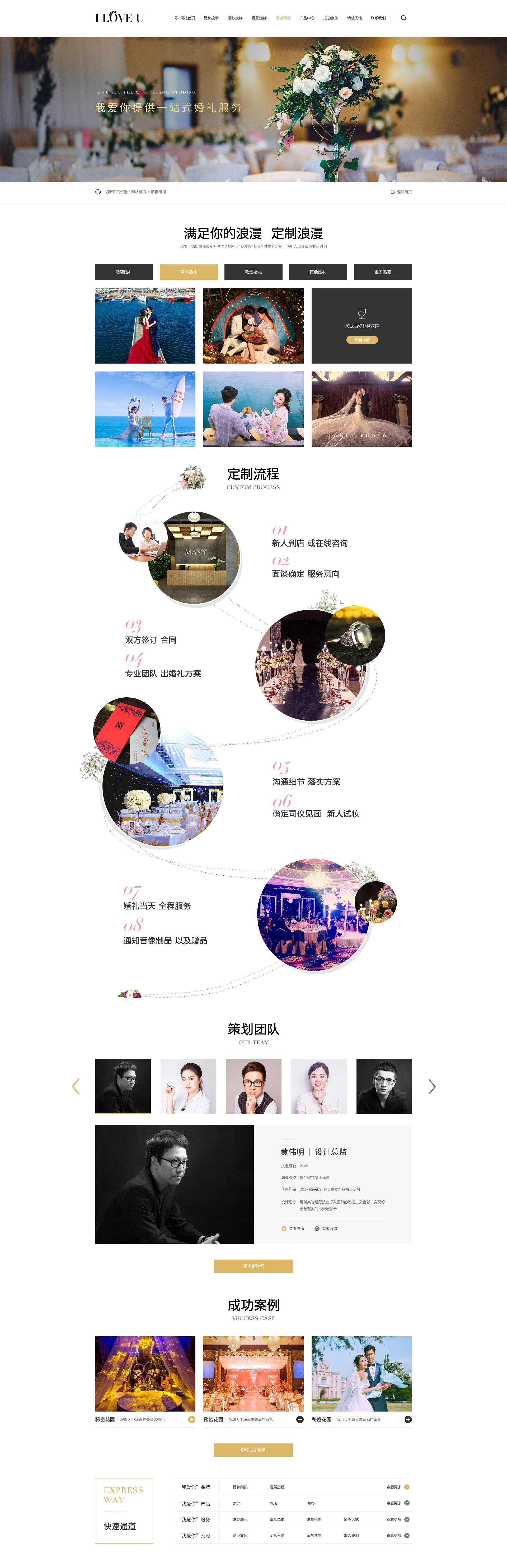Screen dimensions: 507x1568
Task: Go to 网站首页 in top navigation
Action: click(186, 18)
